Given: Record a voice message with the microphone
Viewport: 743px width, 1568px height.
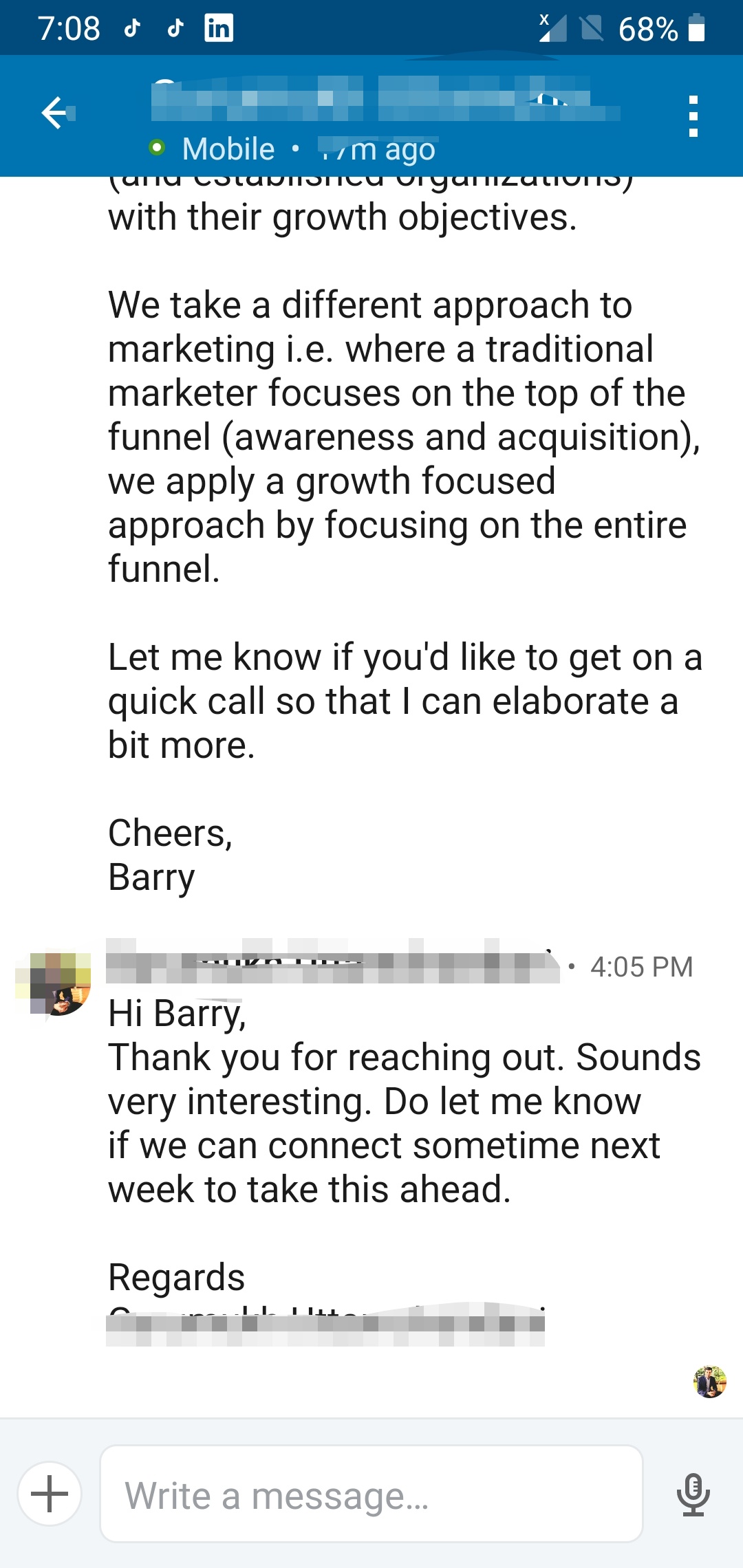Looking at the screenshot, I should pyautogui.click(x=693, y=1494).
